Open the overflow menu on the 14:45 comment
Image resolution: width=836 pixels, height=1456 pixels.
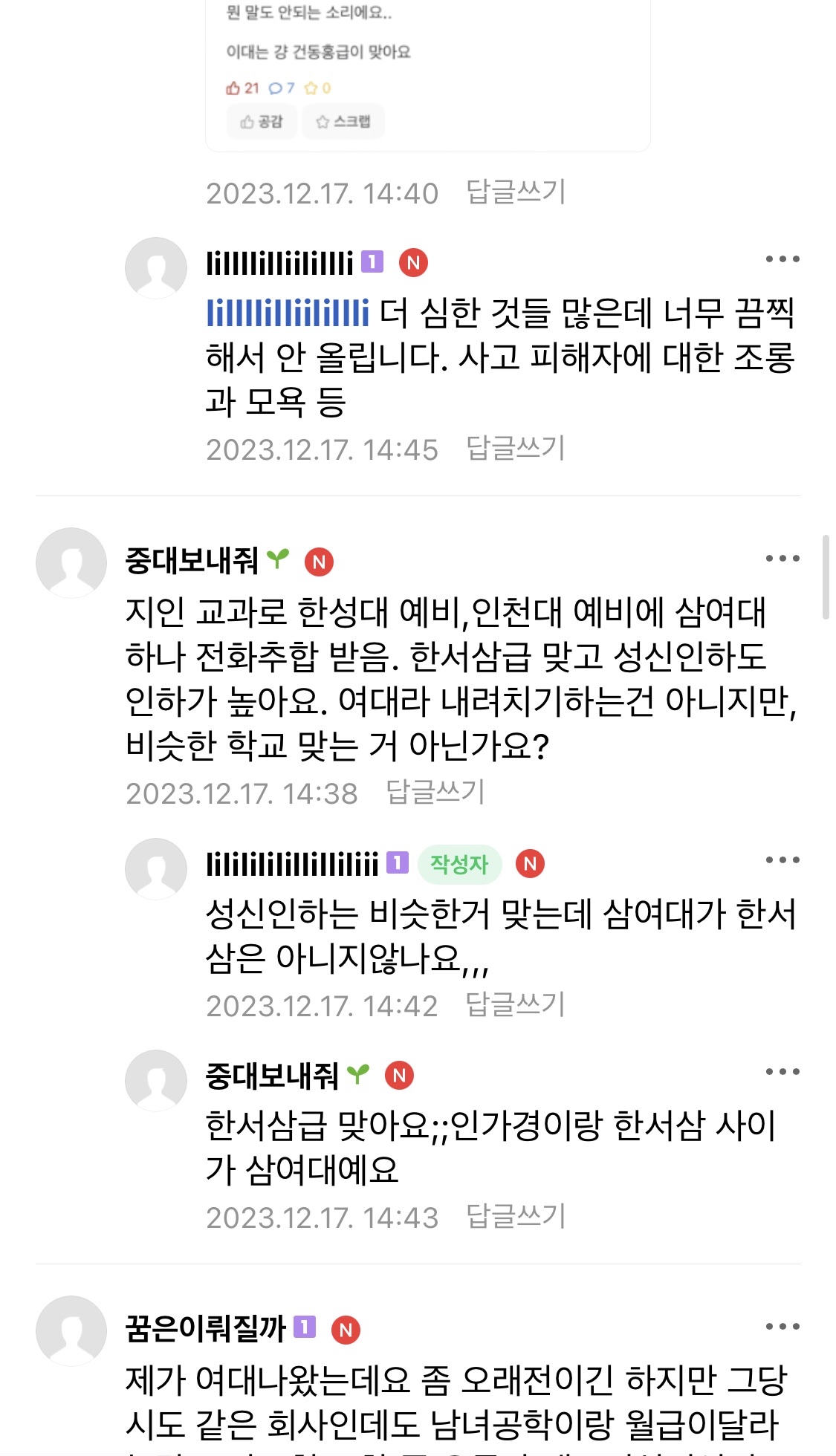pyautogui.click(x=782, y=259)
